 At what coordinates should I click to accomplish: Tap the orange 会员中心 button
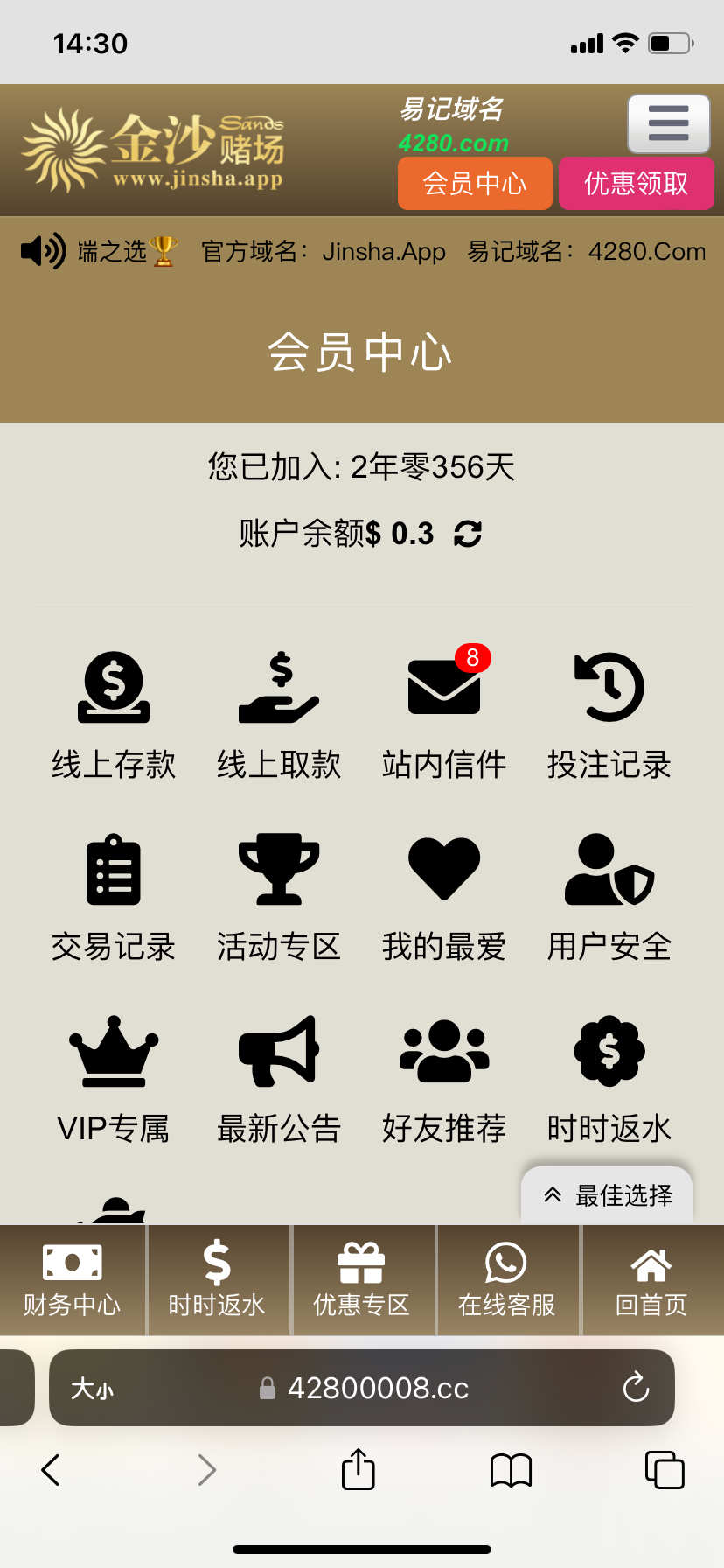click(x=475, y=183)
